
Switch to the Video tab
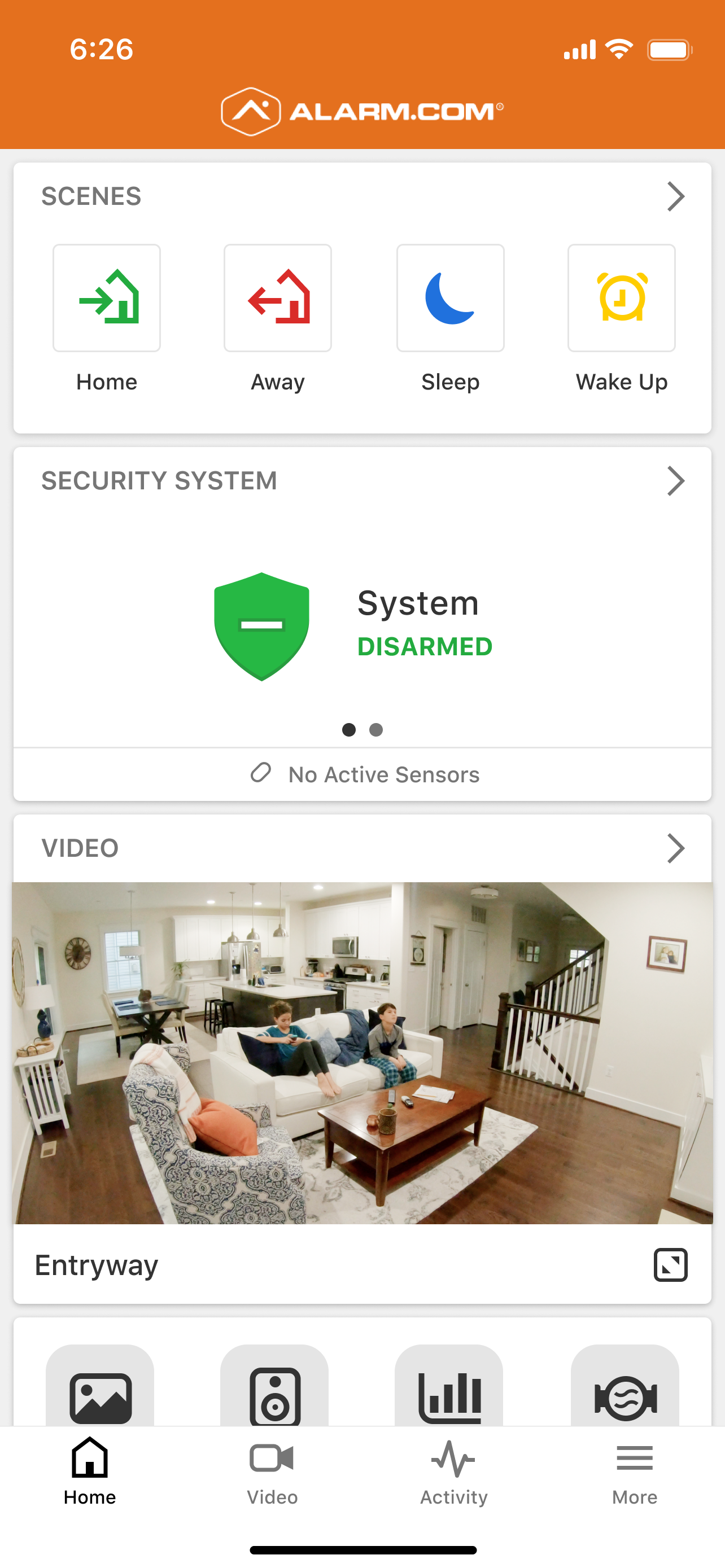point(272,1473)
